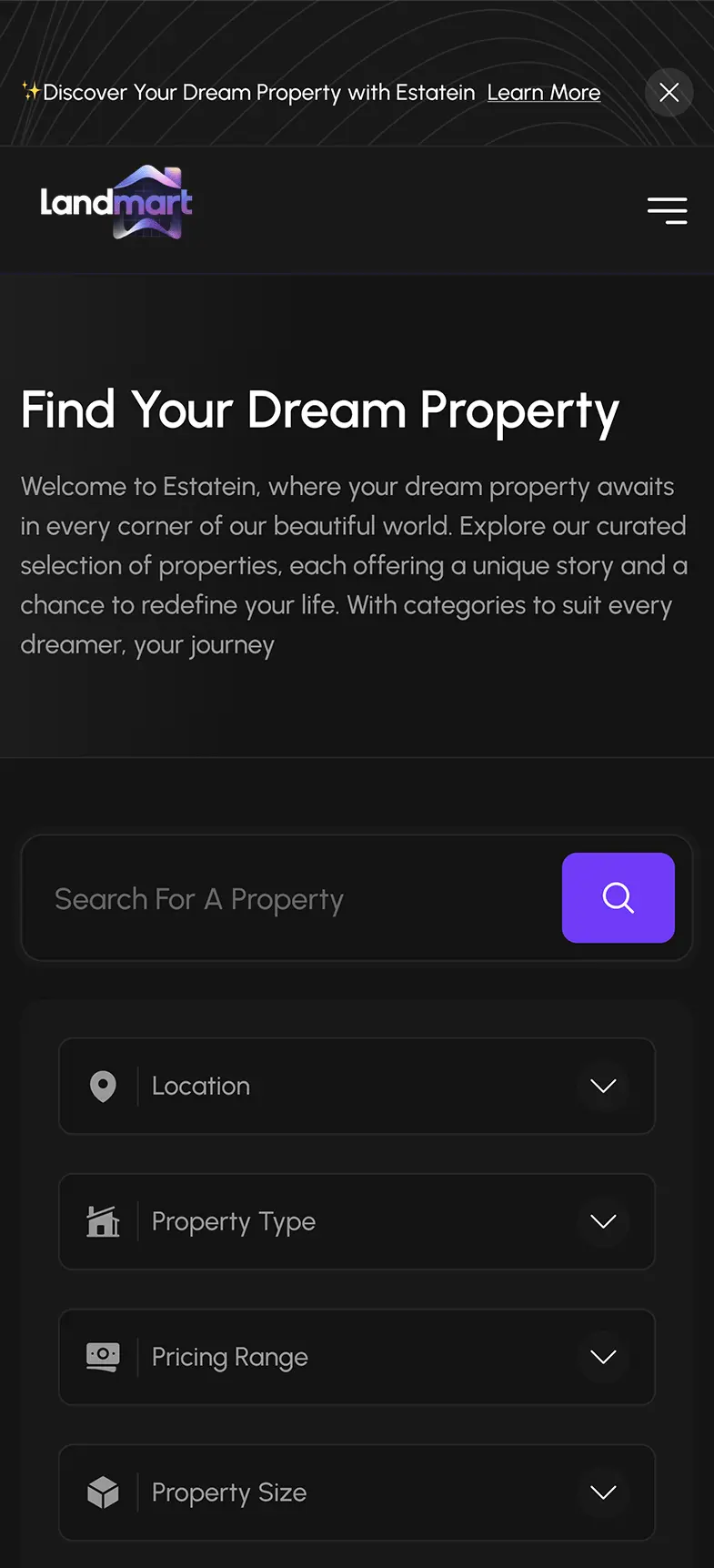
Task: Dismiss the Estatein promo banner
Action: pos(669,93)
